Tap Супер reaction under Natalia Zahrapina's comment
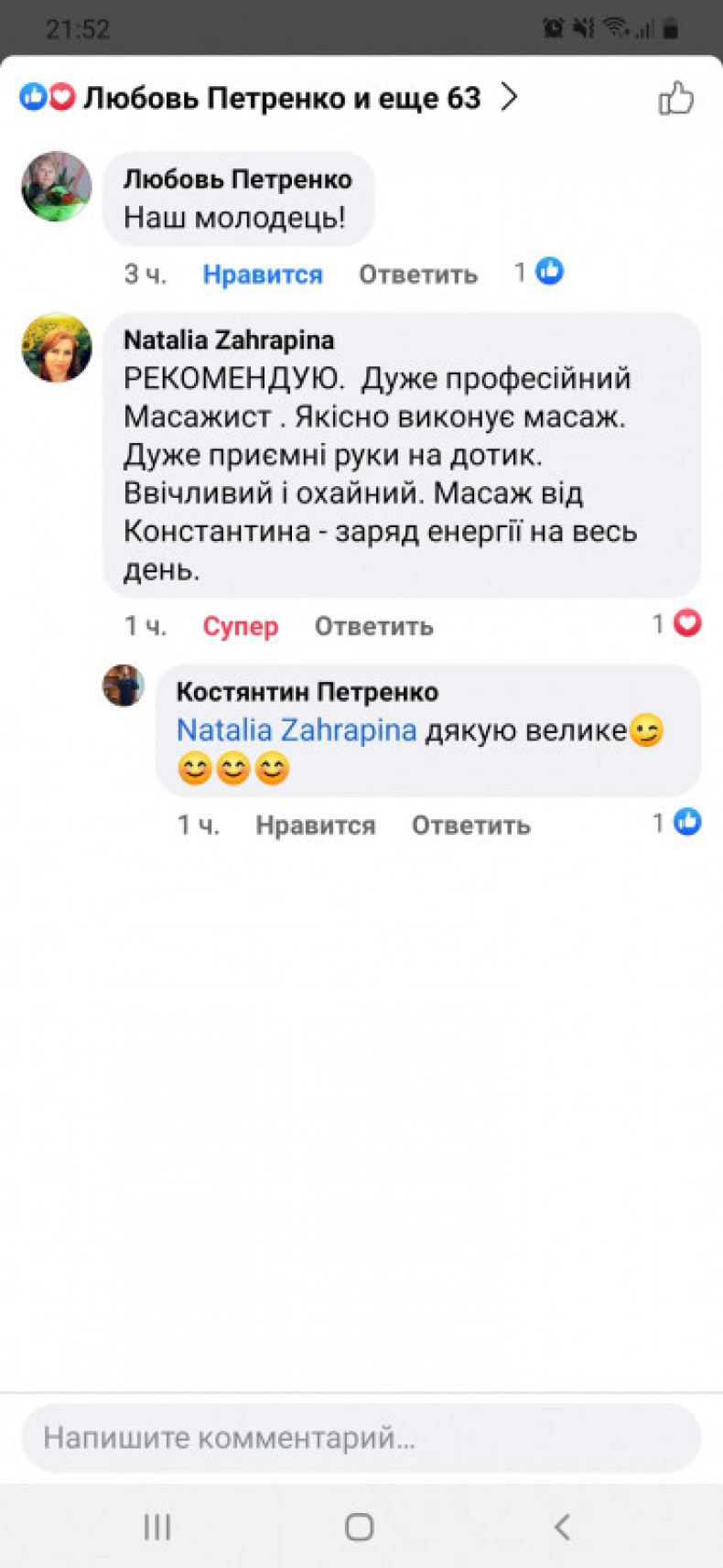This screenshot has width=723, height=1568. point(240,626)
